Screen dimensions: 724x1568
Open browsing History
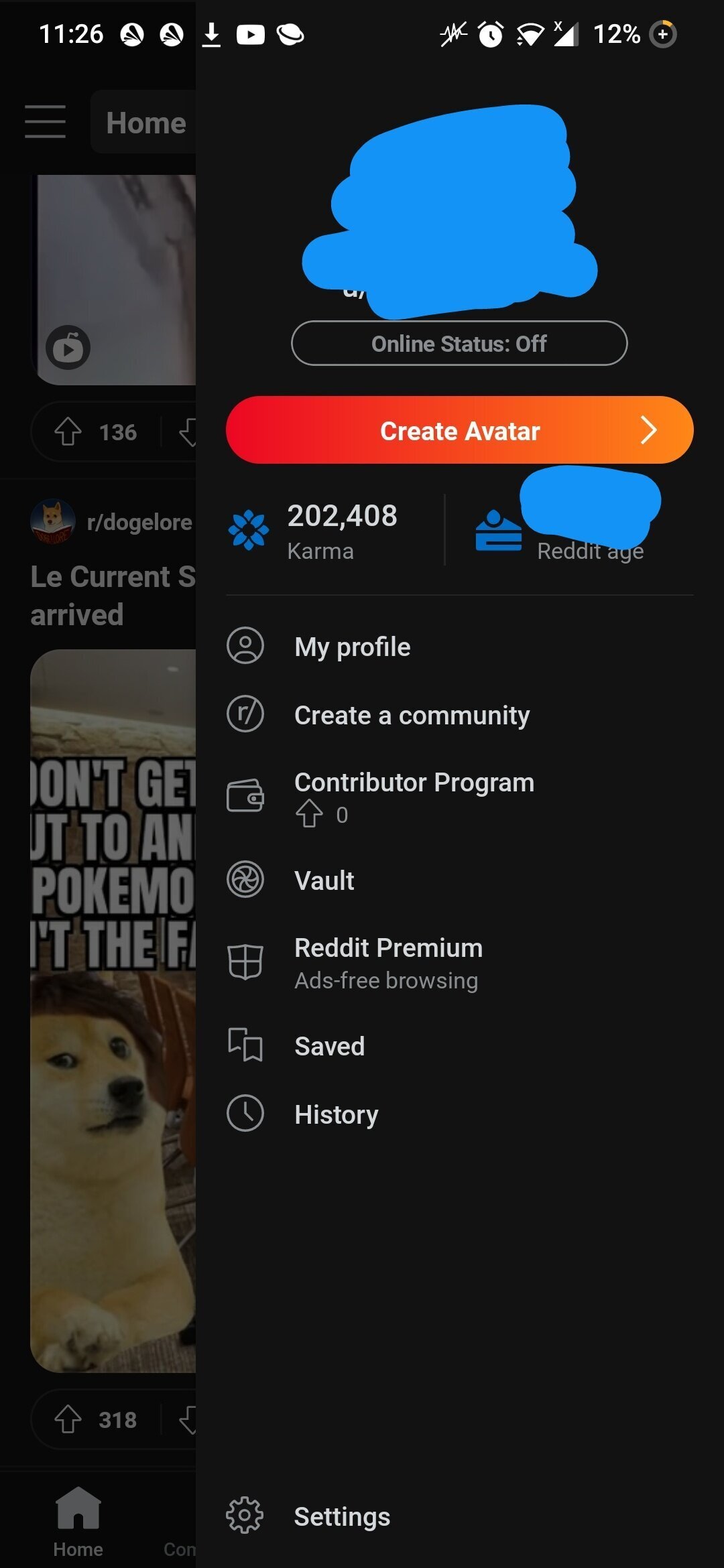(x=336, y=1114)
